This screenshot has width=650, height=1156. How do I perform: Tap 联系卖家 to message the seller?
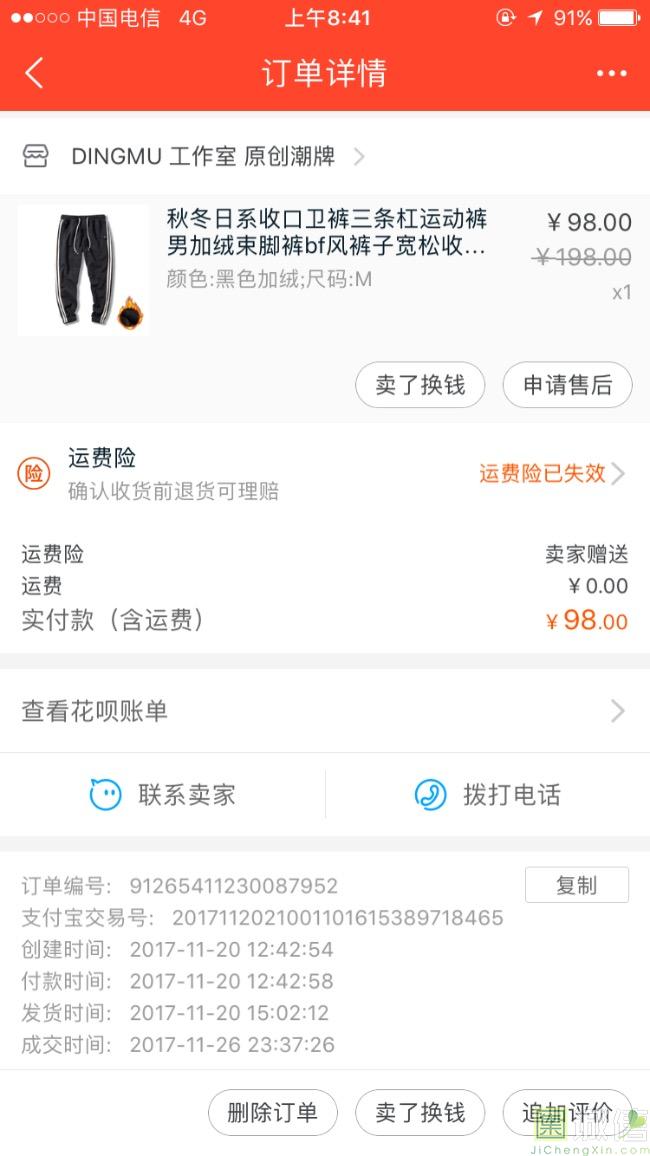click(163, 795)
